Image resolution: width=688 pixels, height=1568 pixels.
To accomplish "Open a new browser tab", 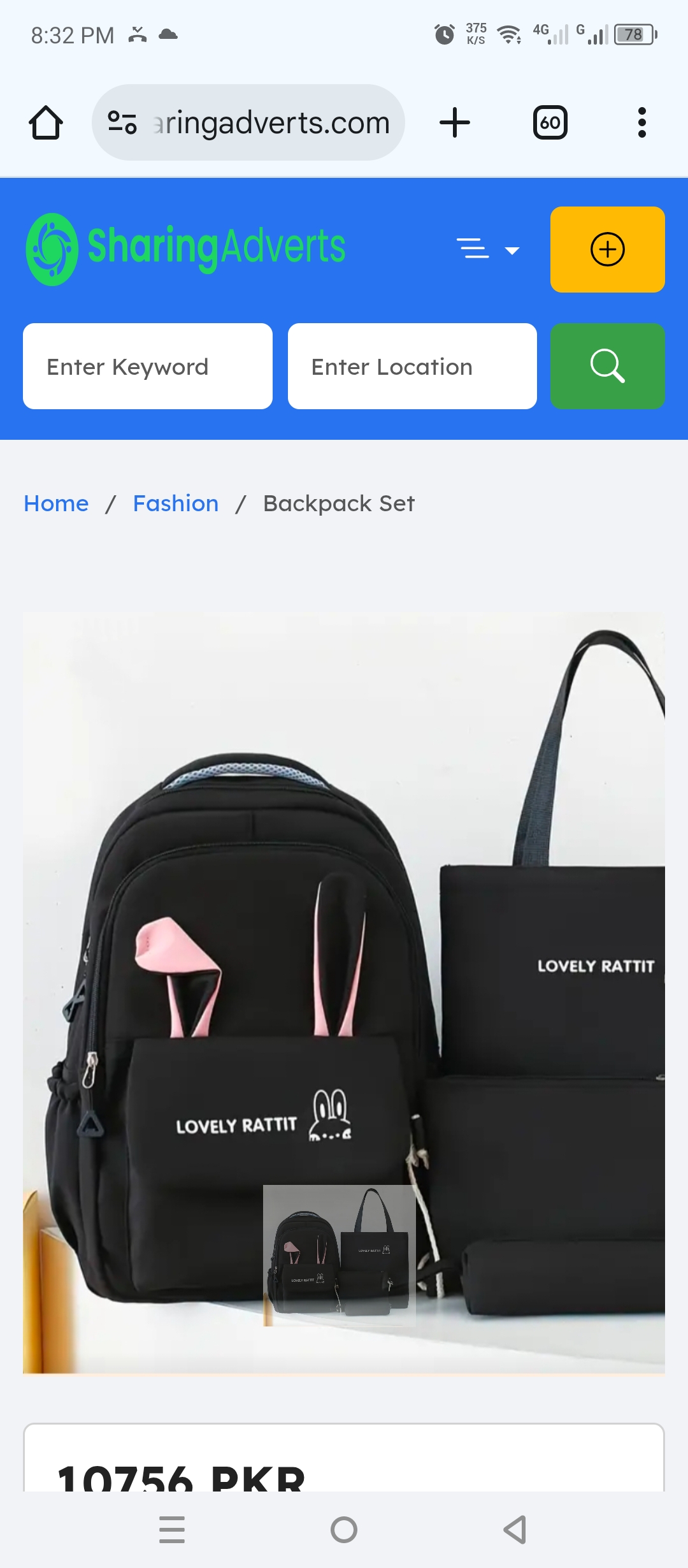I will 455,122.
